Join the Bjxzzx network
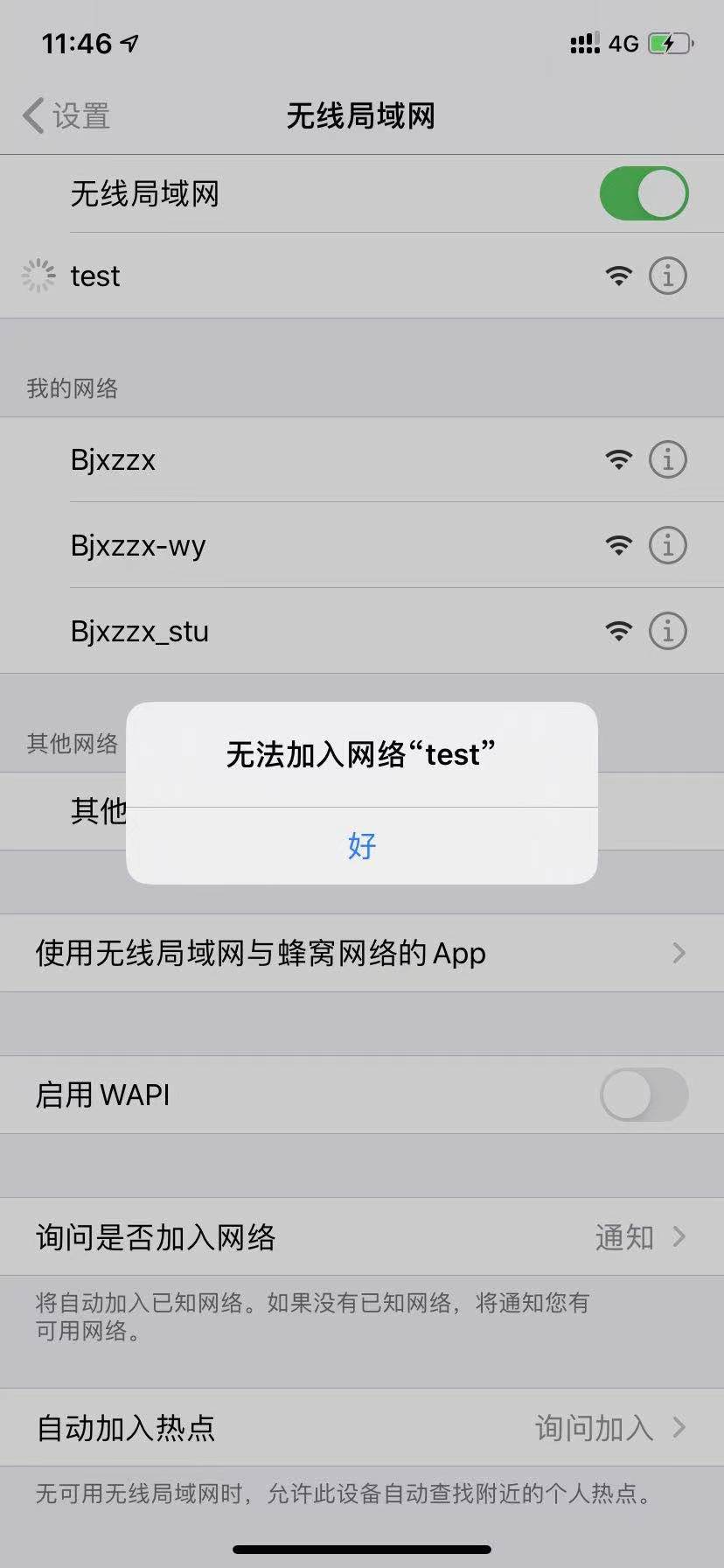Image resolution: width=724 pixels, height=1568 pixels. (x=262, y=459)
